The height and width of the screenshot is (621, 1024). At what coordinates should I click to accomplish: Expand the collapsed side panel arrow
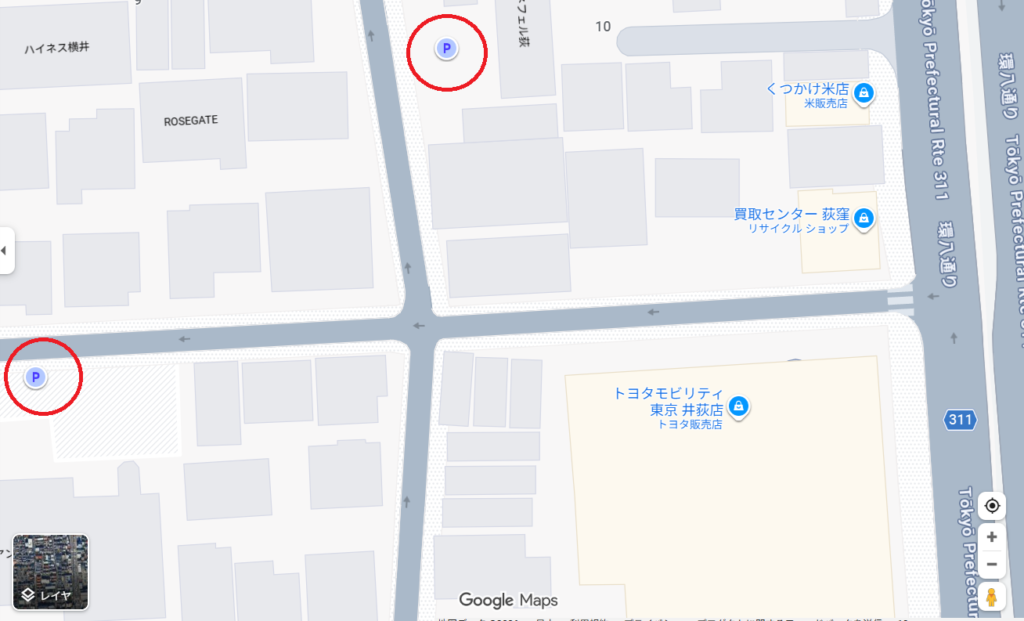click(x=5, y=250)
